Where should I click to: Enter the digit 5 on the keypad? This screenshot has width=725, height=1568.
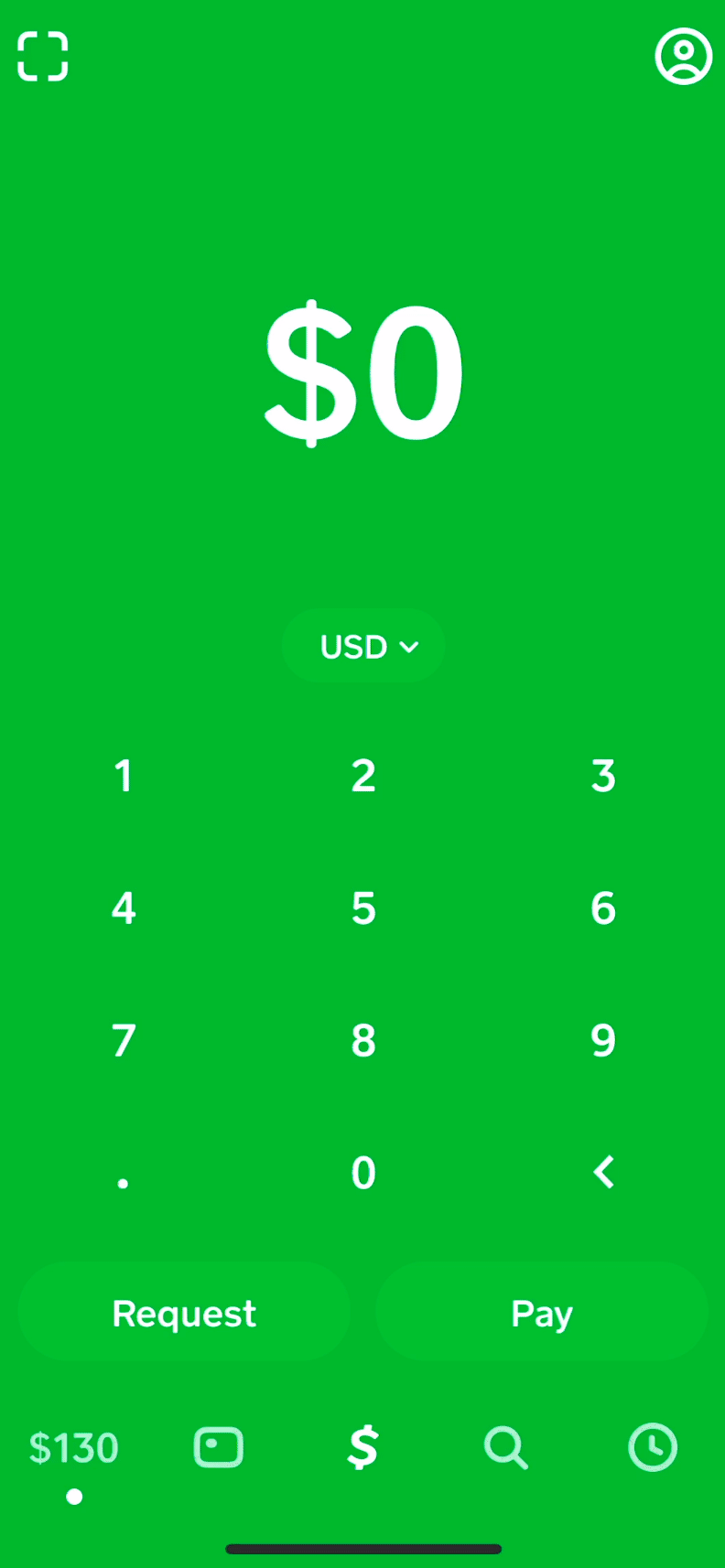(362, 908)
